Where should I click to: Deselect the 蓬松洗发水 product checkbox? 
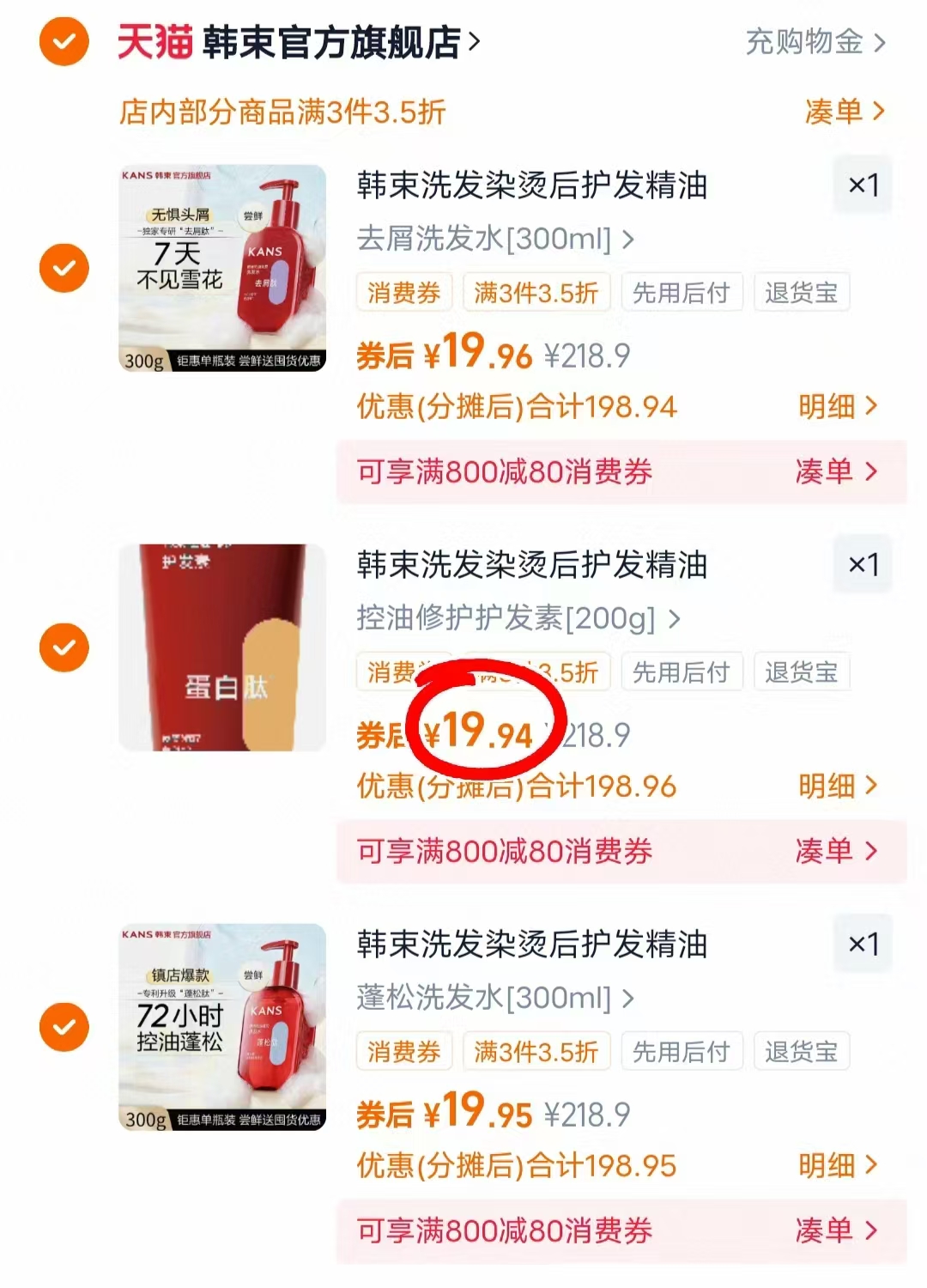[x=64, y=1027]
